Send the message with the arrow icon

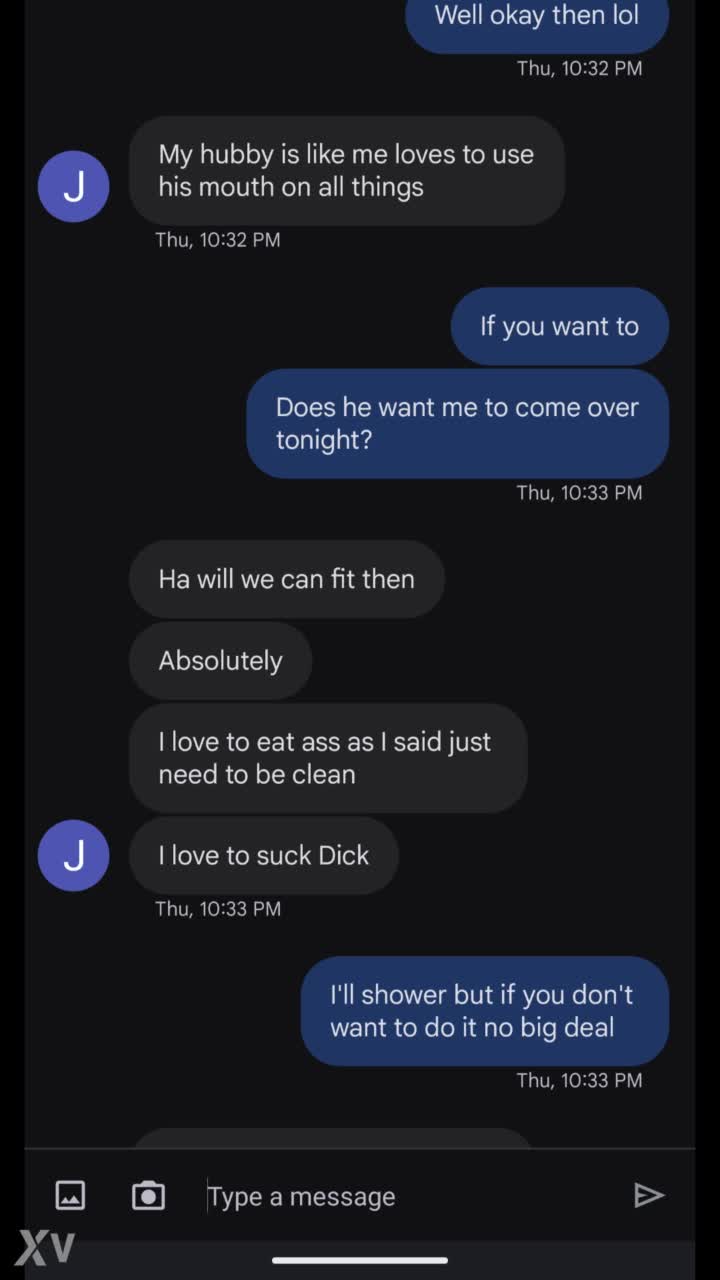point(649,1195)
